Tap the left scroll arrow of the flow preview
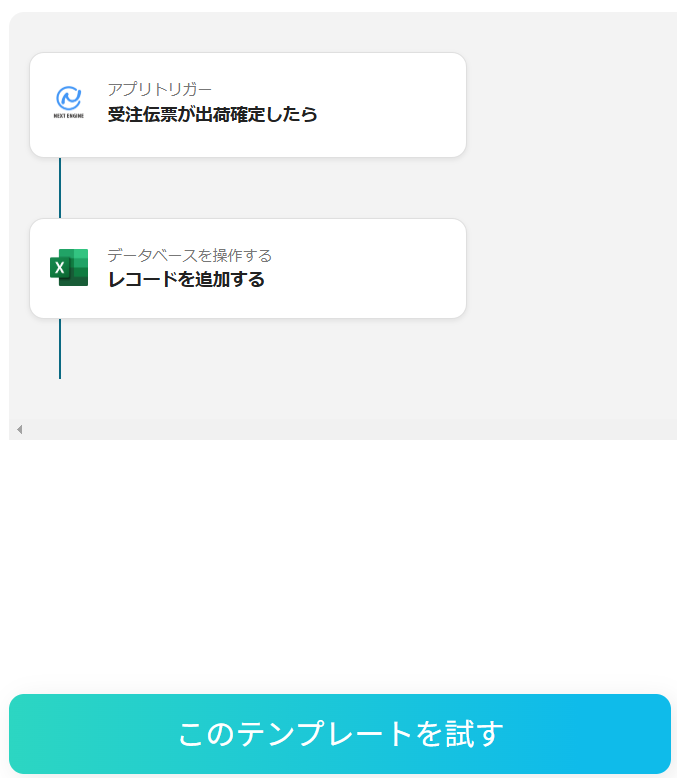Screen dimensions: 677x778 click(x=19, y=430)
